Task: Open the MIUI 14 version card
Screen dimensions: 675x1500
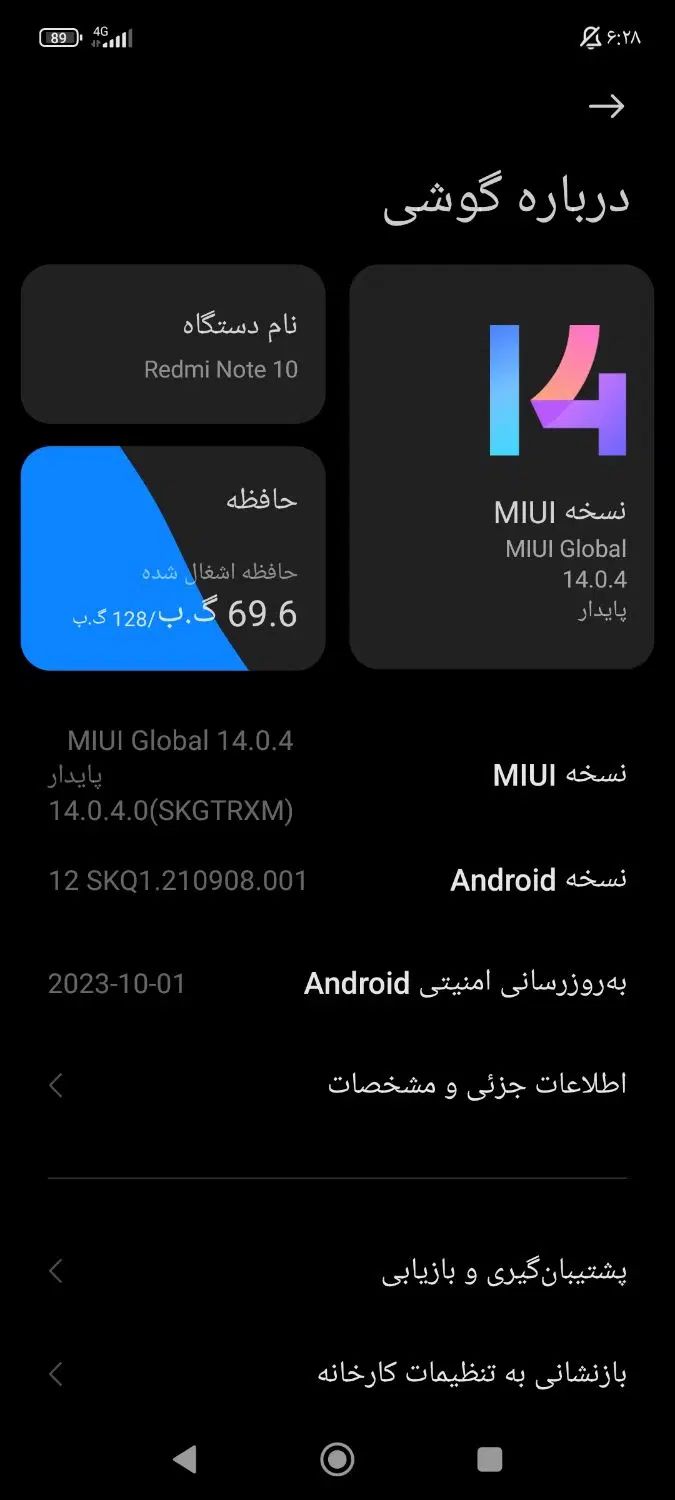Action: tap(501, 466)
